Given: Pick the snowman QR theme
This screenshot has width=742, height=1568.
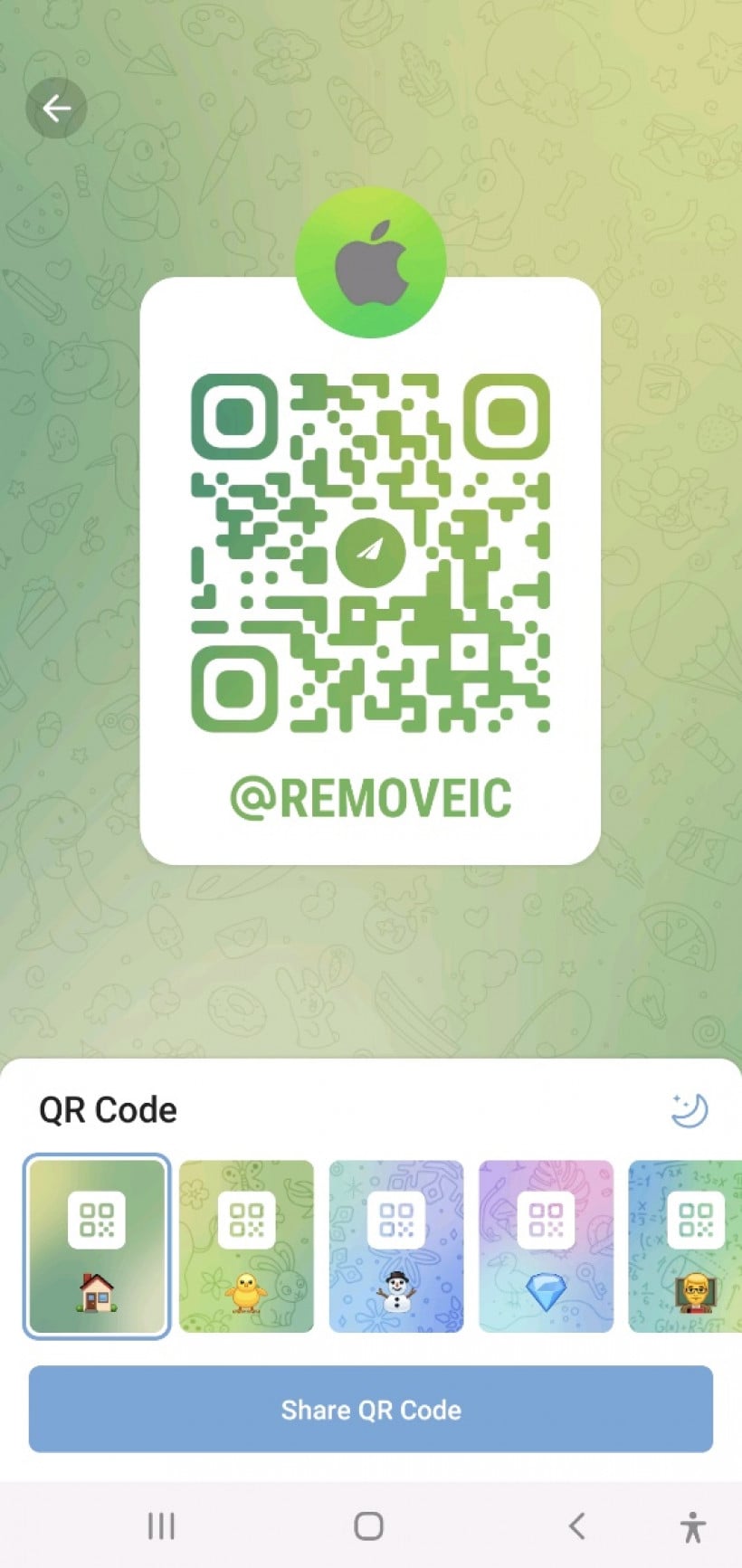Looking at the screenshot, I should pyautogui.click(x=395, y=1245).
